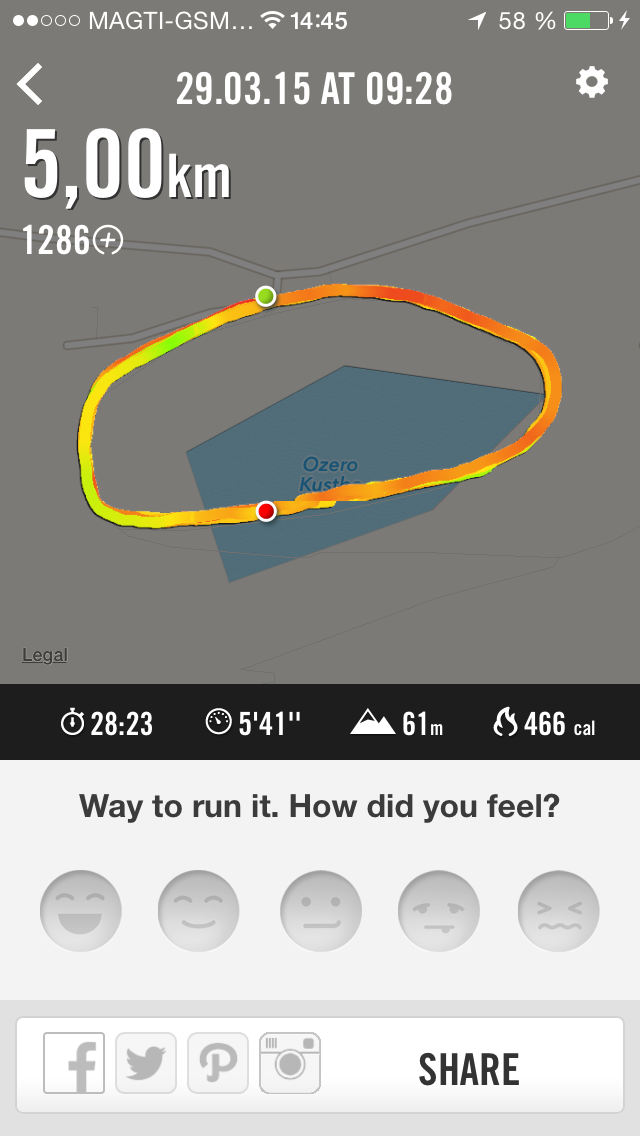The width and height of the screenshot is (640, 1136).
Task: Open the Legal link on the map
Action: [44, 655]
